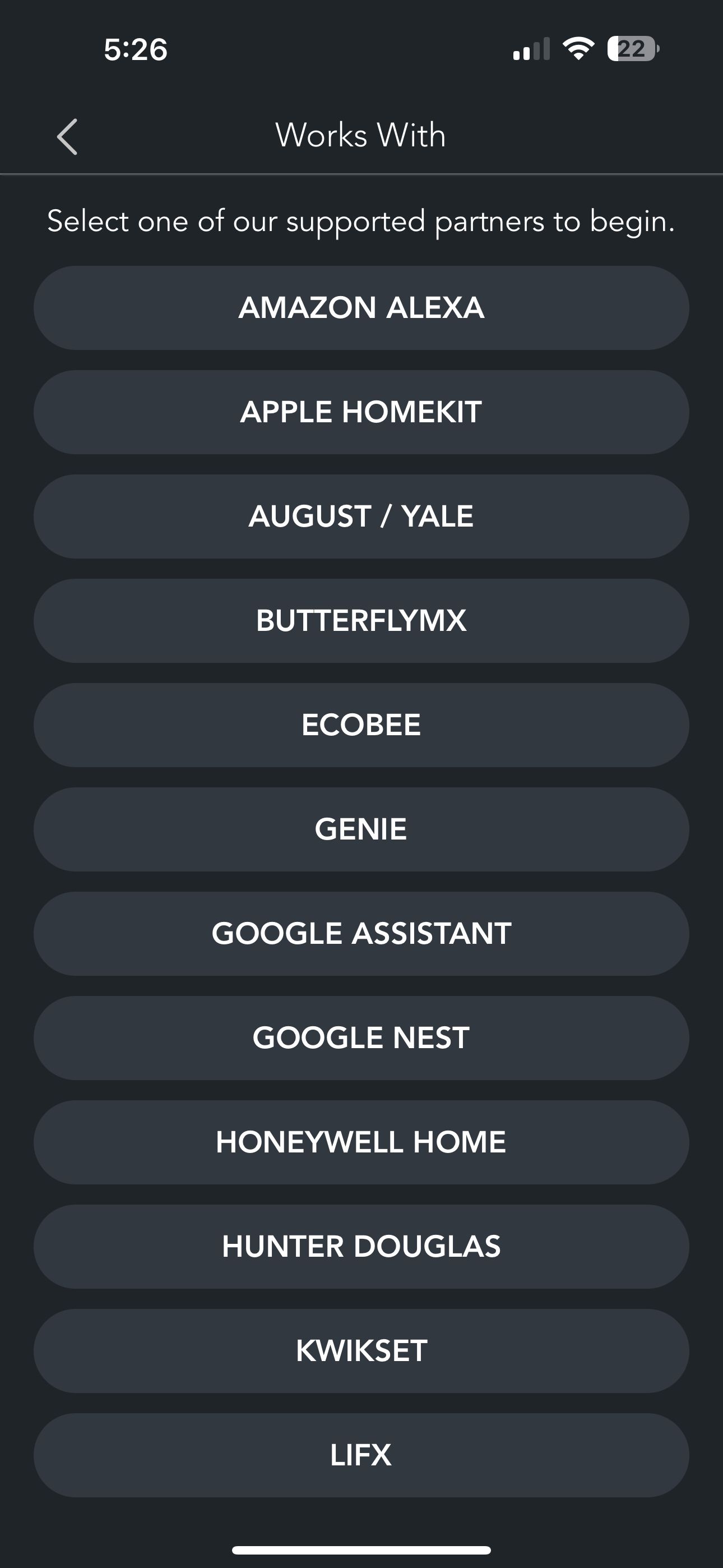Tap the supported partners instruction text

tap(361, 223)
